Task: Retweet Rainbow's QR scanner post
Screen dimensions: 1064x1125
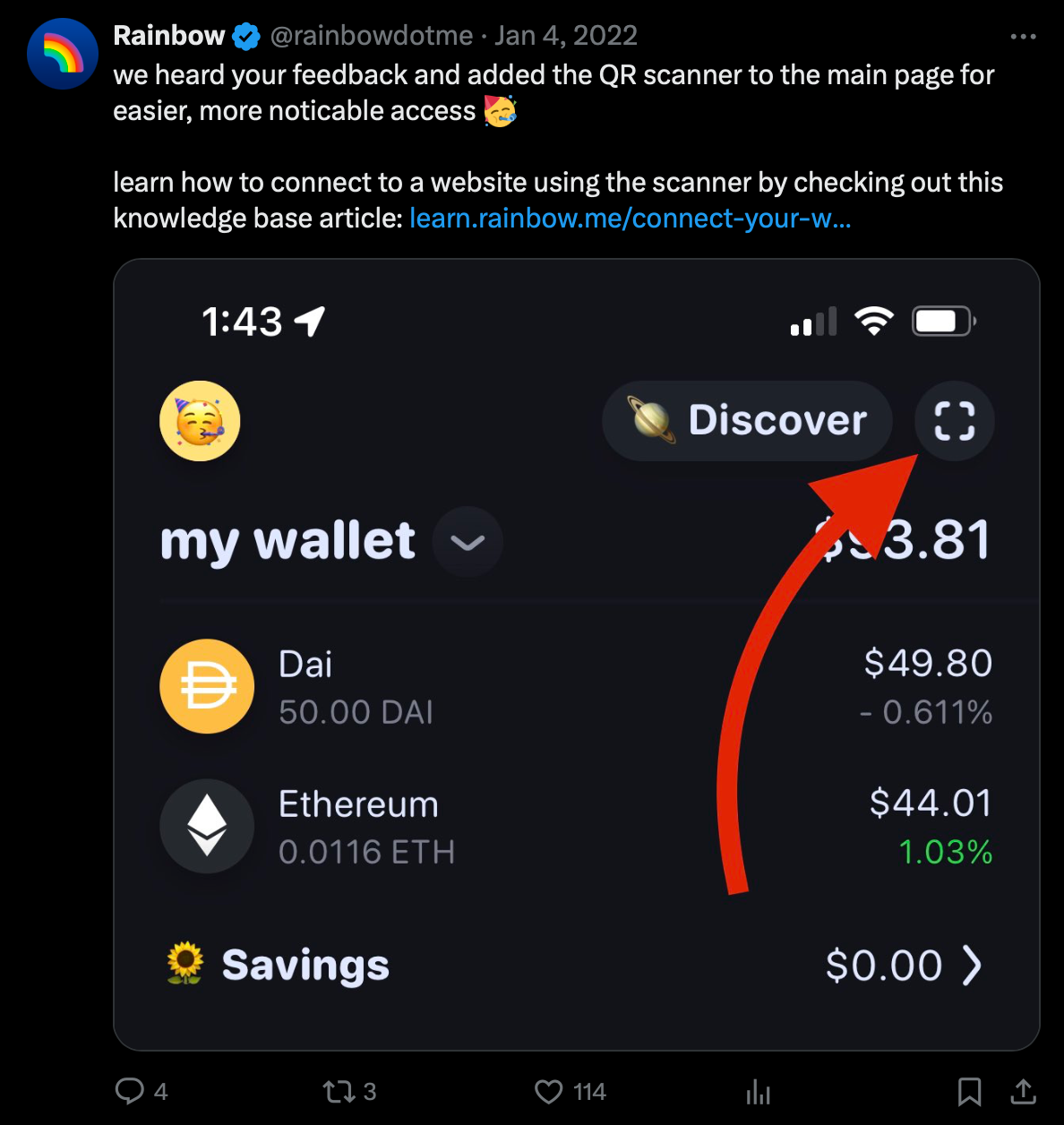Action: (339, 1091)
